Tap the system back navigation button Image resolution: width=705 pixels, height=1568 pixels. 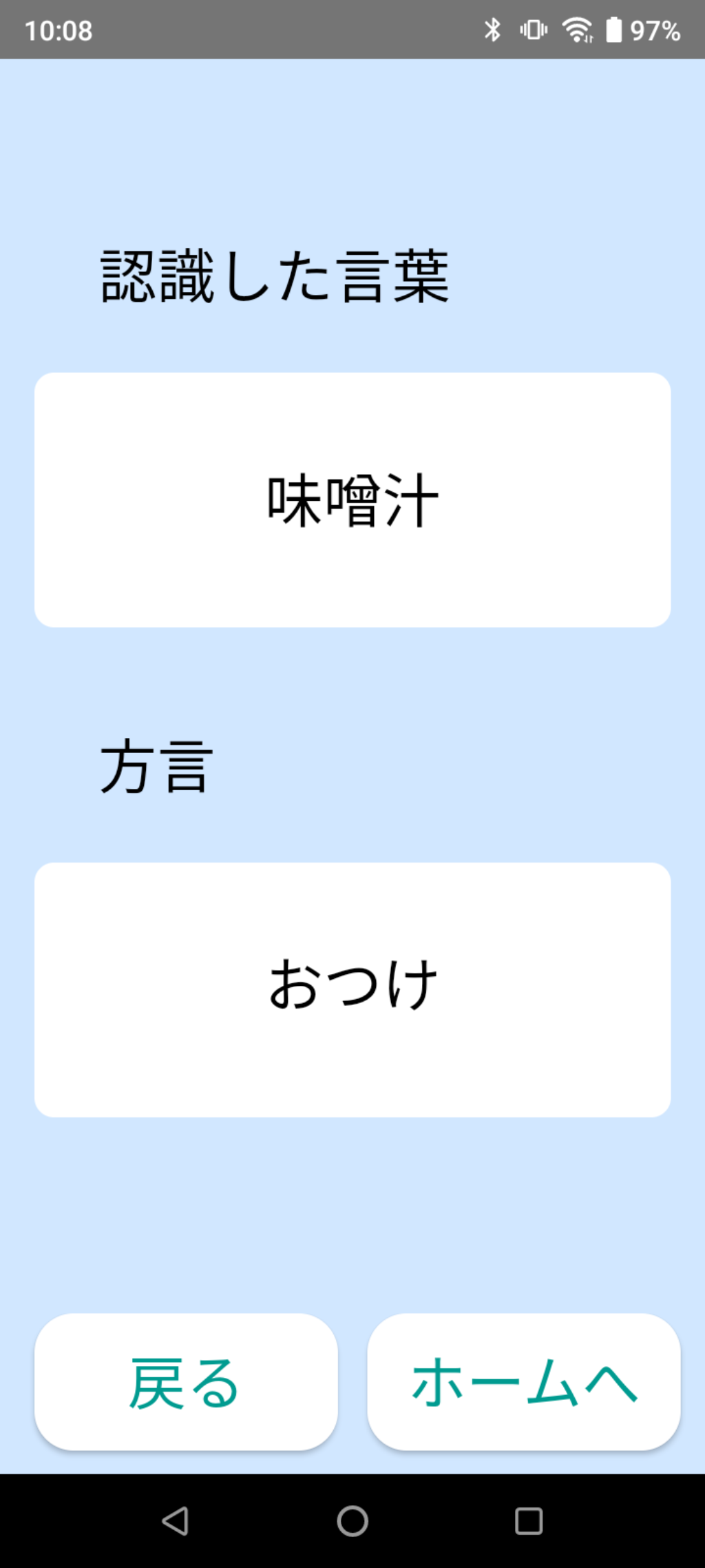pyautogui.click(x=176, y=1520)
